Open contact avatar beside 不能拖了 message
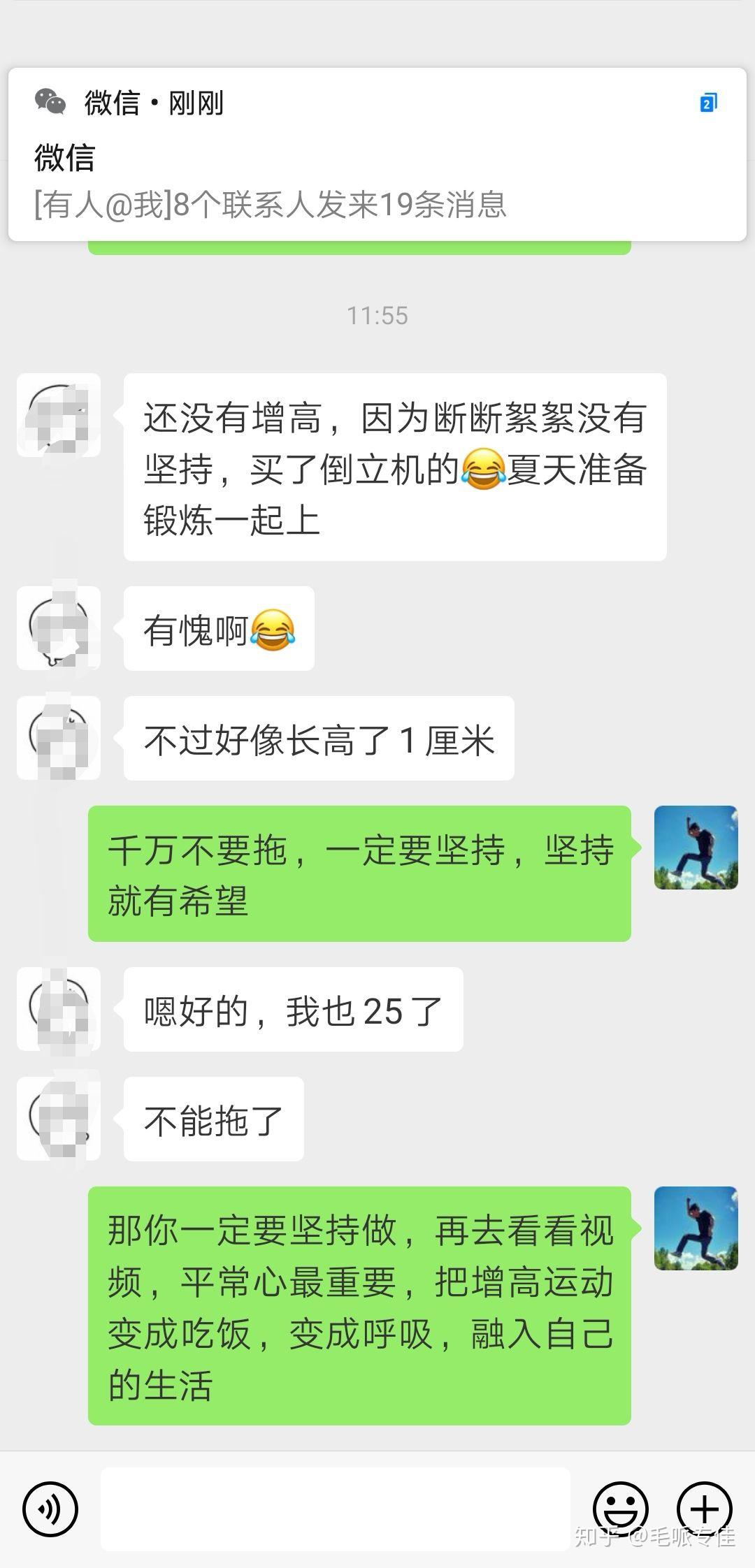Image resolution: width=755 pixels, height=1568 pixels. pyautogui.click(x=59, y=1119)
